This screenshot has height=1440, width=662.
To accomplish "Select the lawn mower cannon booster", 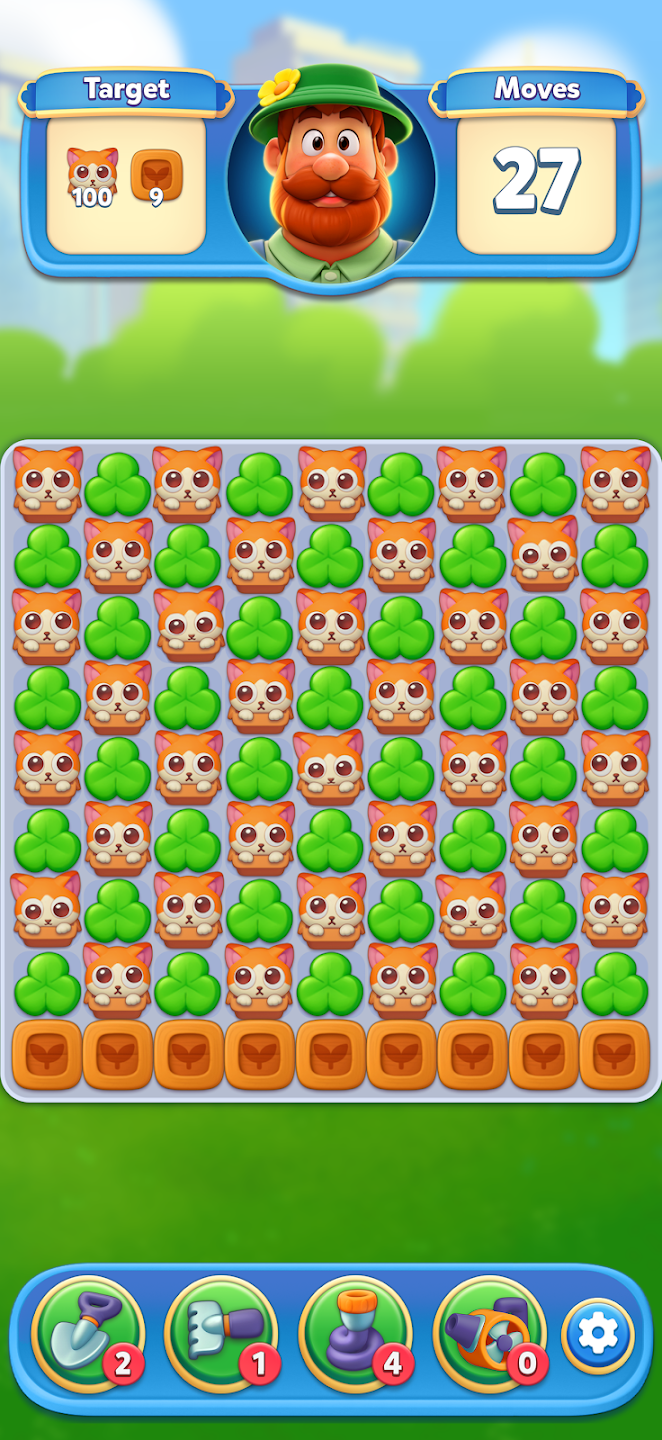I will click(x=489, y=1333).
